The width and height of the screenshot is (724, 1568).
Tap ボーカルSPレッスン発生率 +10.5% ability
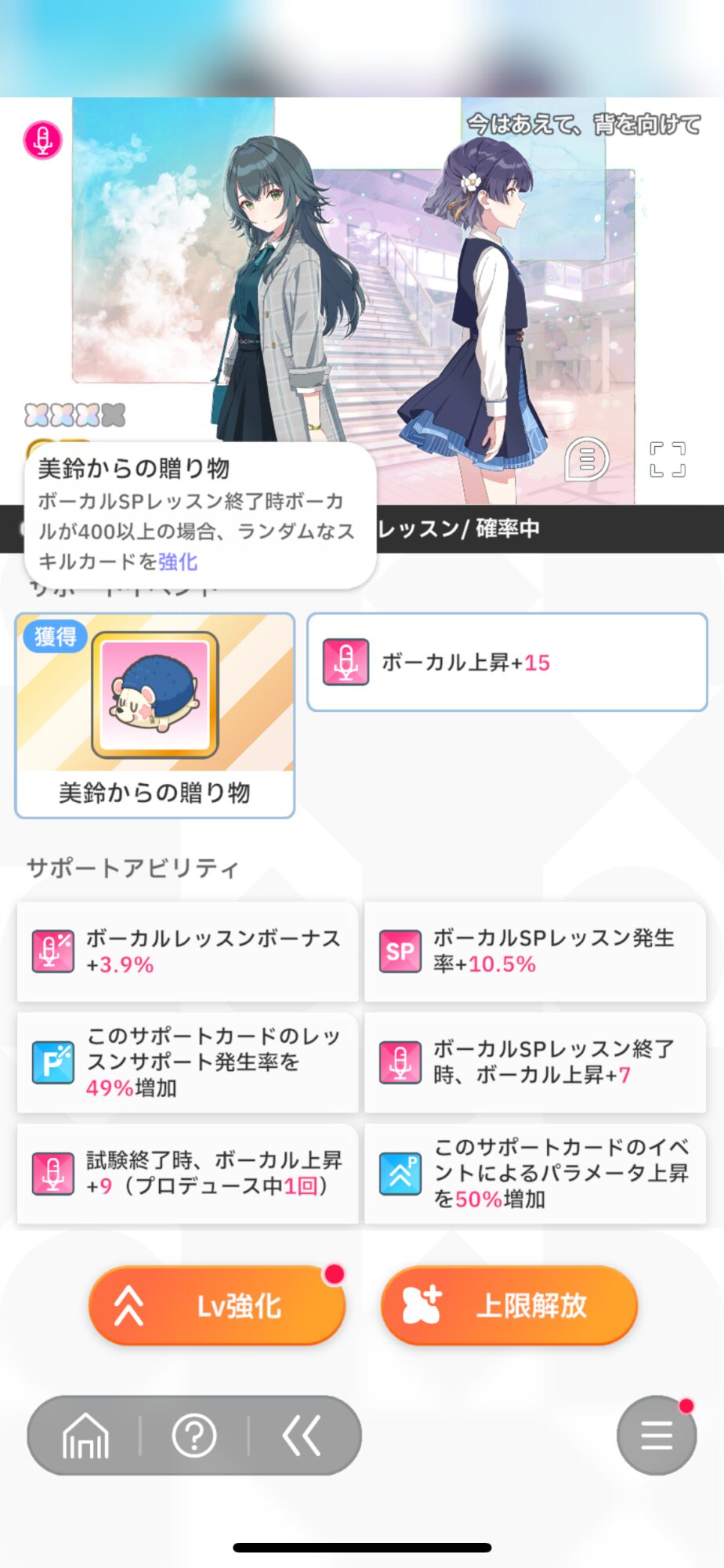click(x=535, y=951)
